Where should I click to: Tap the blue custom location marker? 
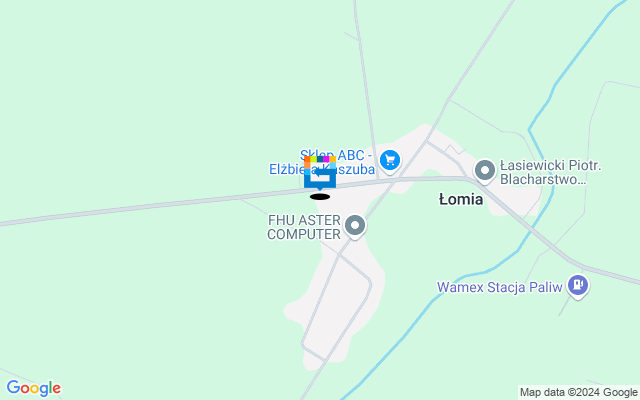[320, 175]
